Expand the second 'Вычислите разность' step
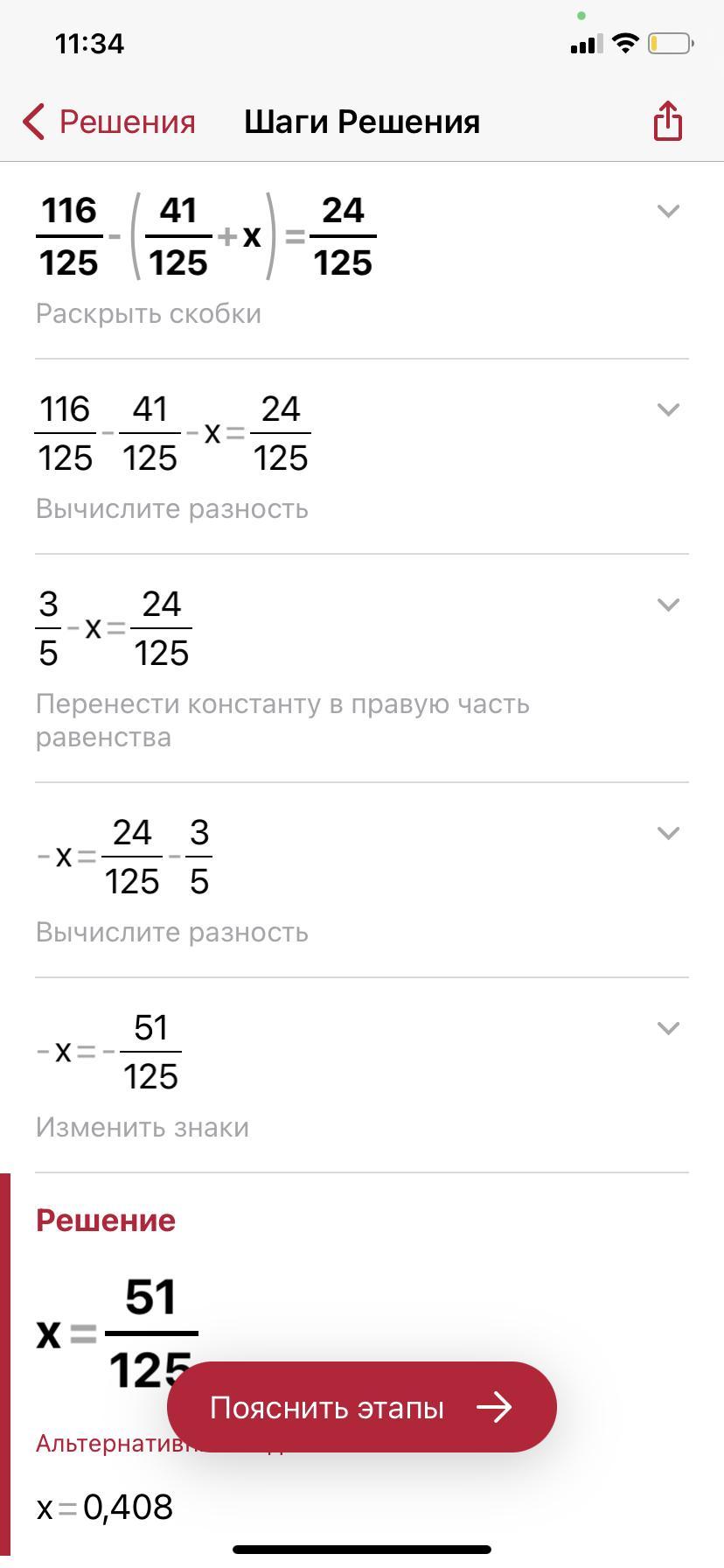The height and width of the screenshot is (1568, 724). tap(668, 833)
